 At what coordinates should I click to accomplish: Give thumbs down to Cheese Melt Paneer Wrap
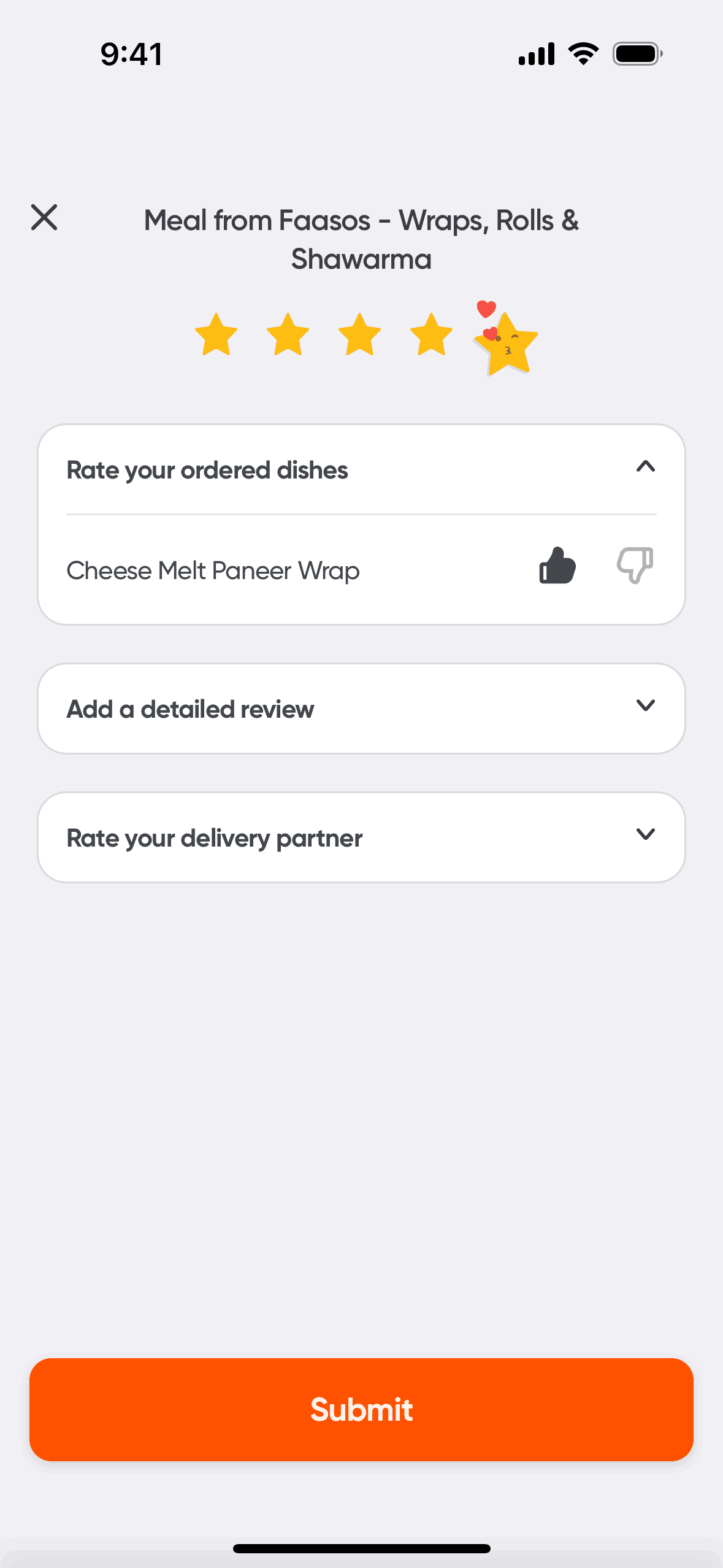pos(635,566)
